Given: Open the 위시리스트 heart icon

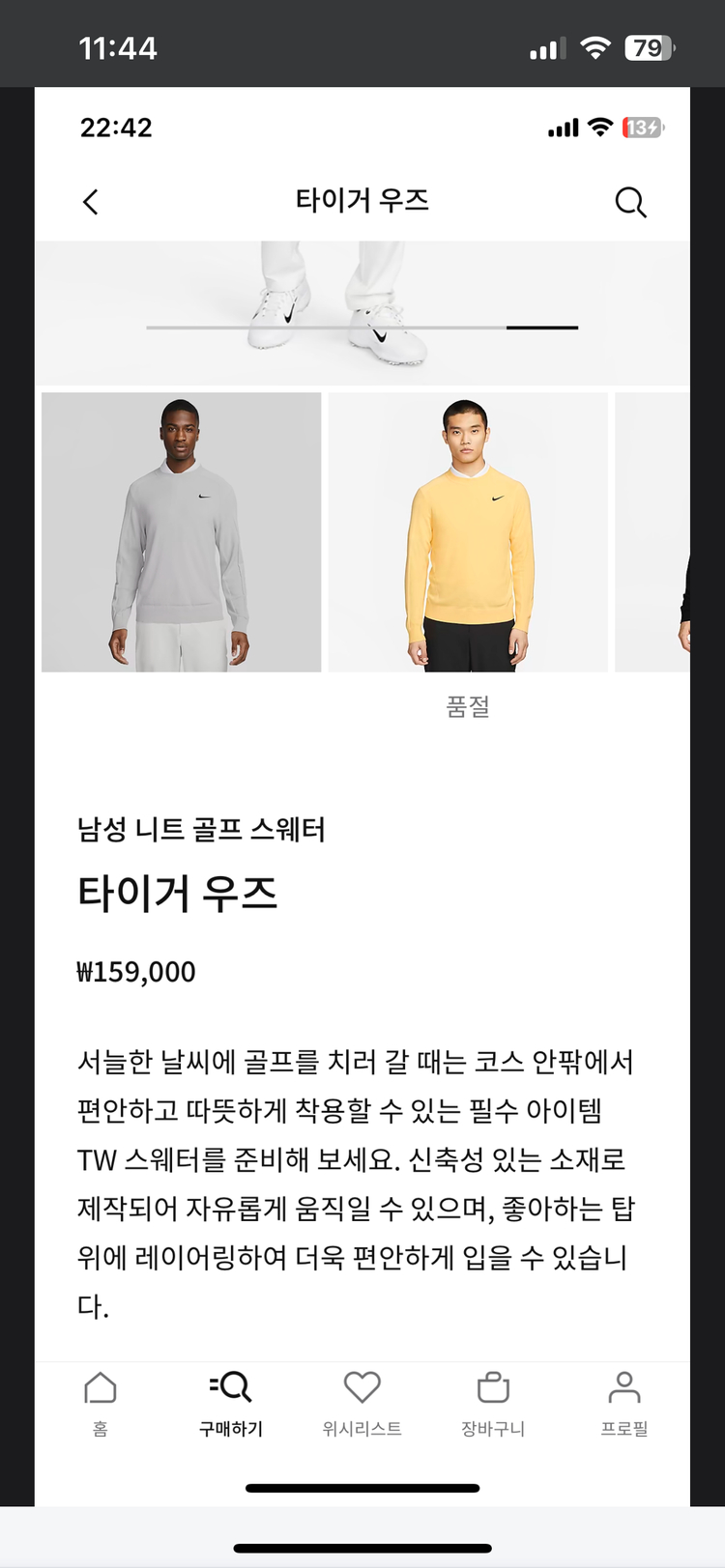Looking at the screenshot, I should [362, 1387].
